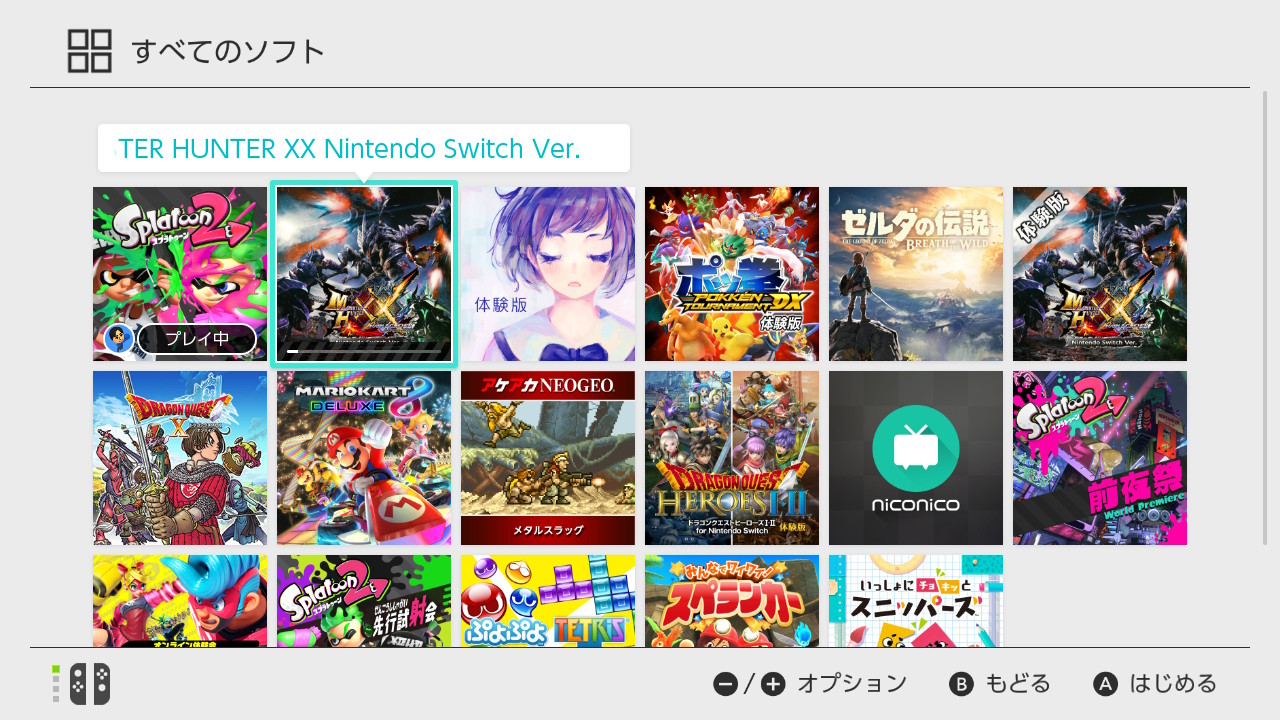
Task: Open いっしょにチョキッと スニッパーズ
Action: 916,601
